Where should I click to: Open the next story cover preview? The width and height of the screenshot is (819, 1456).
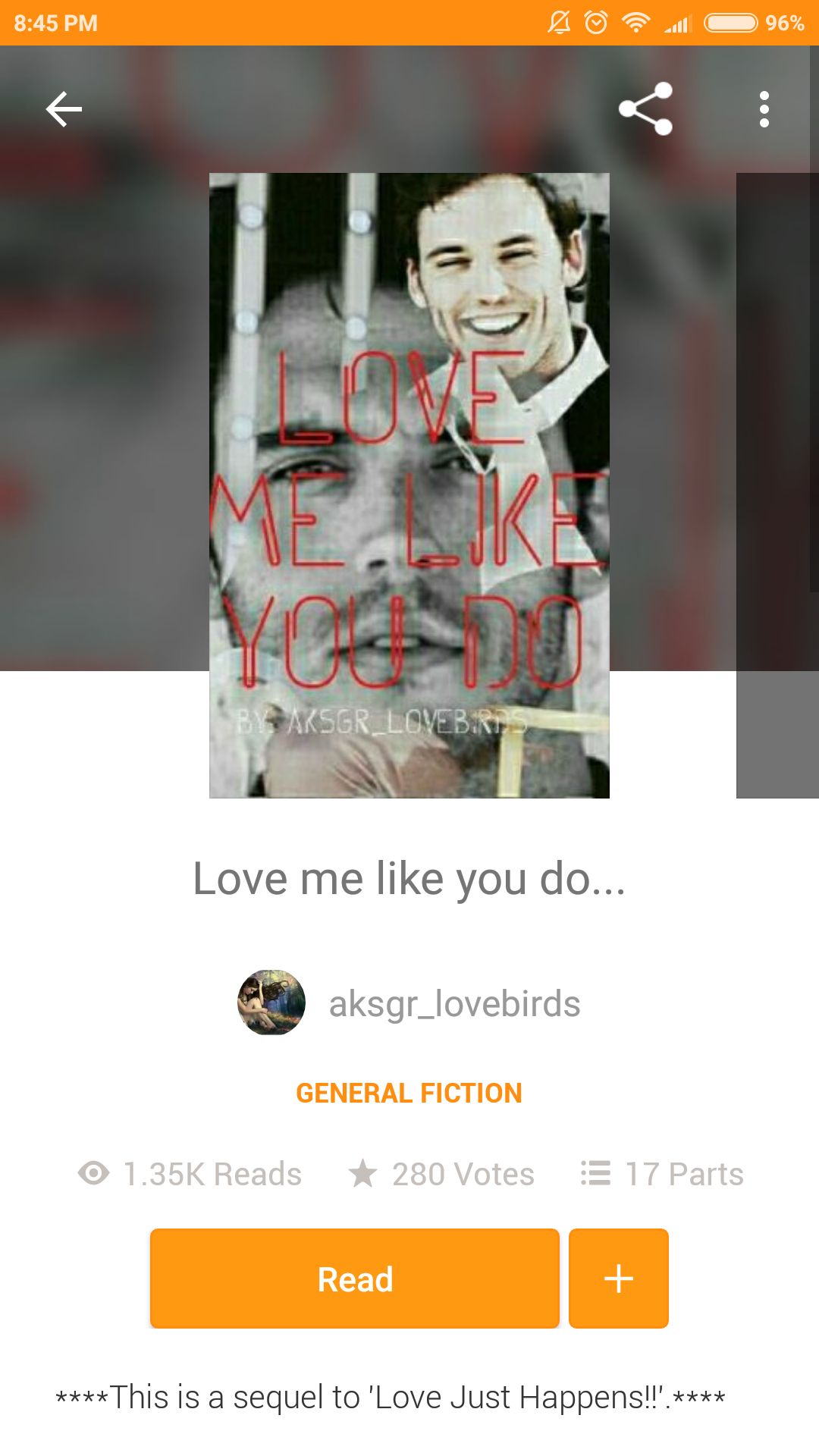778,485
